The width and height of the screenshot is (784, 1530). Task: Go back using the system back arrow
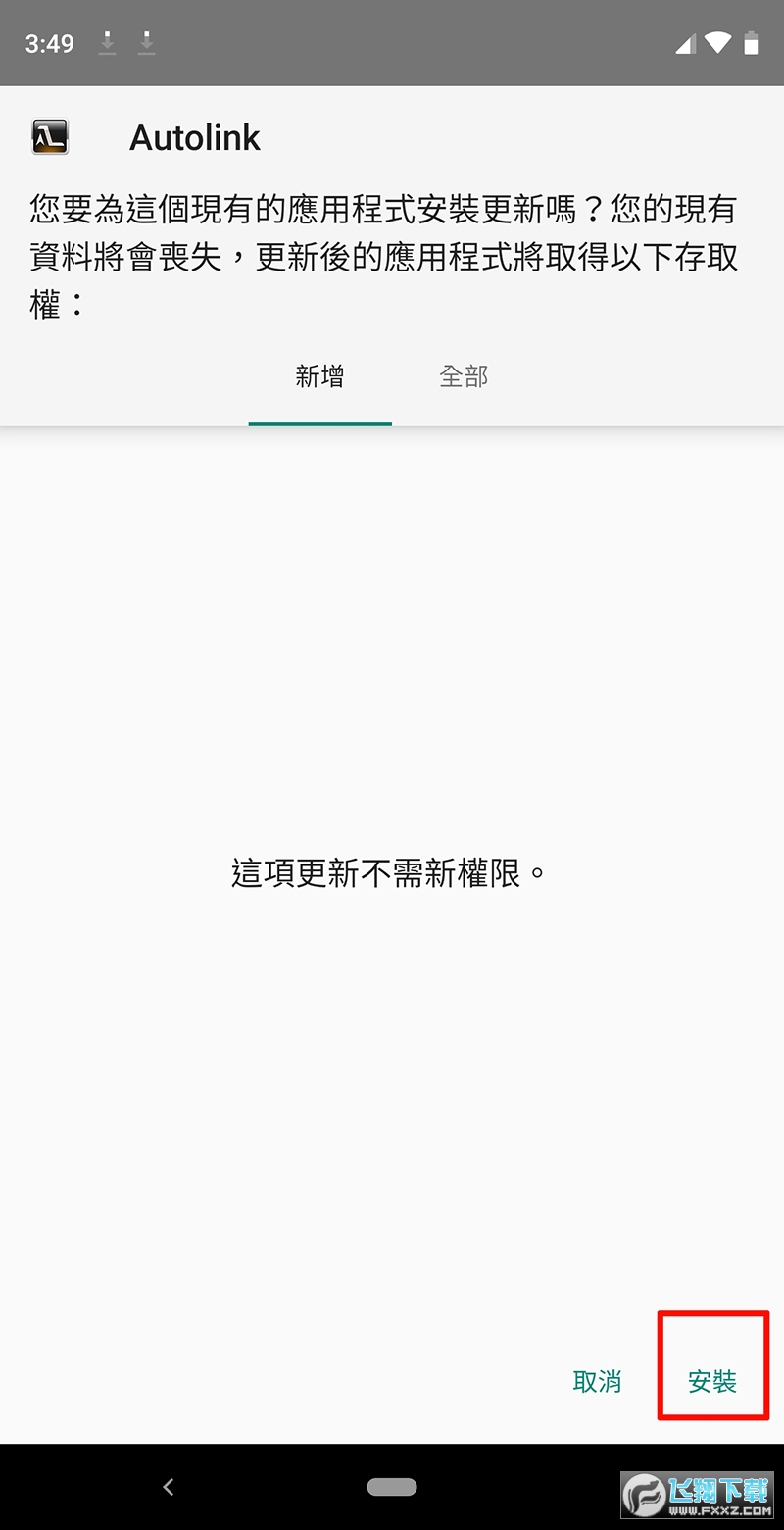(x=169, y=1487)
